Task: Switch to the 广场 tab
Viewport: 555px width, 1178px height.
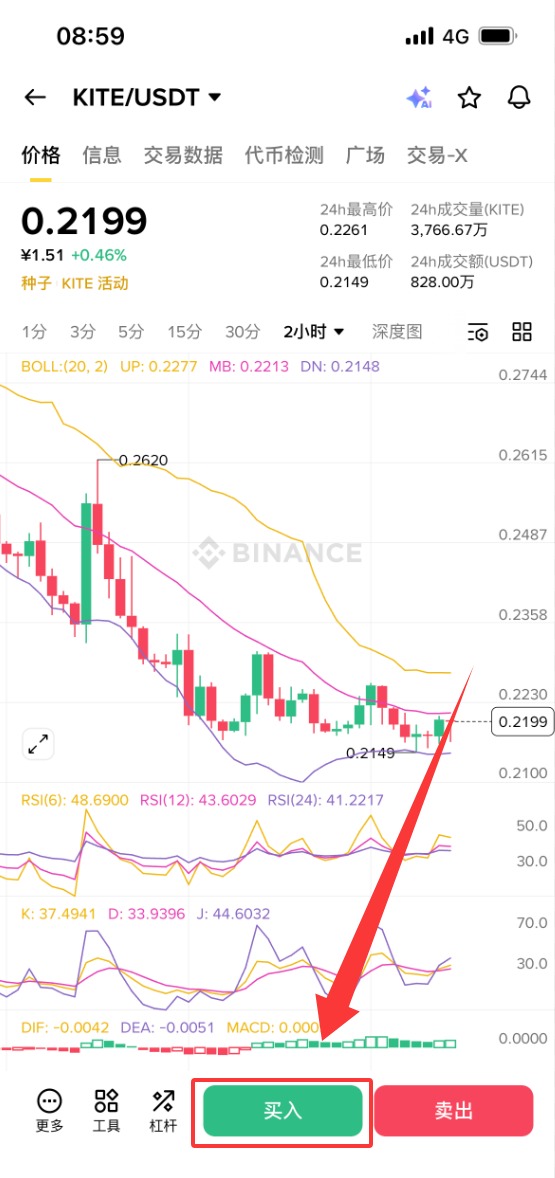Action: pos(365,156)
